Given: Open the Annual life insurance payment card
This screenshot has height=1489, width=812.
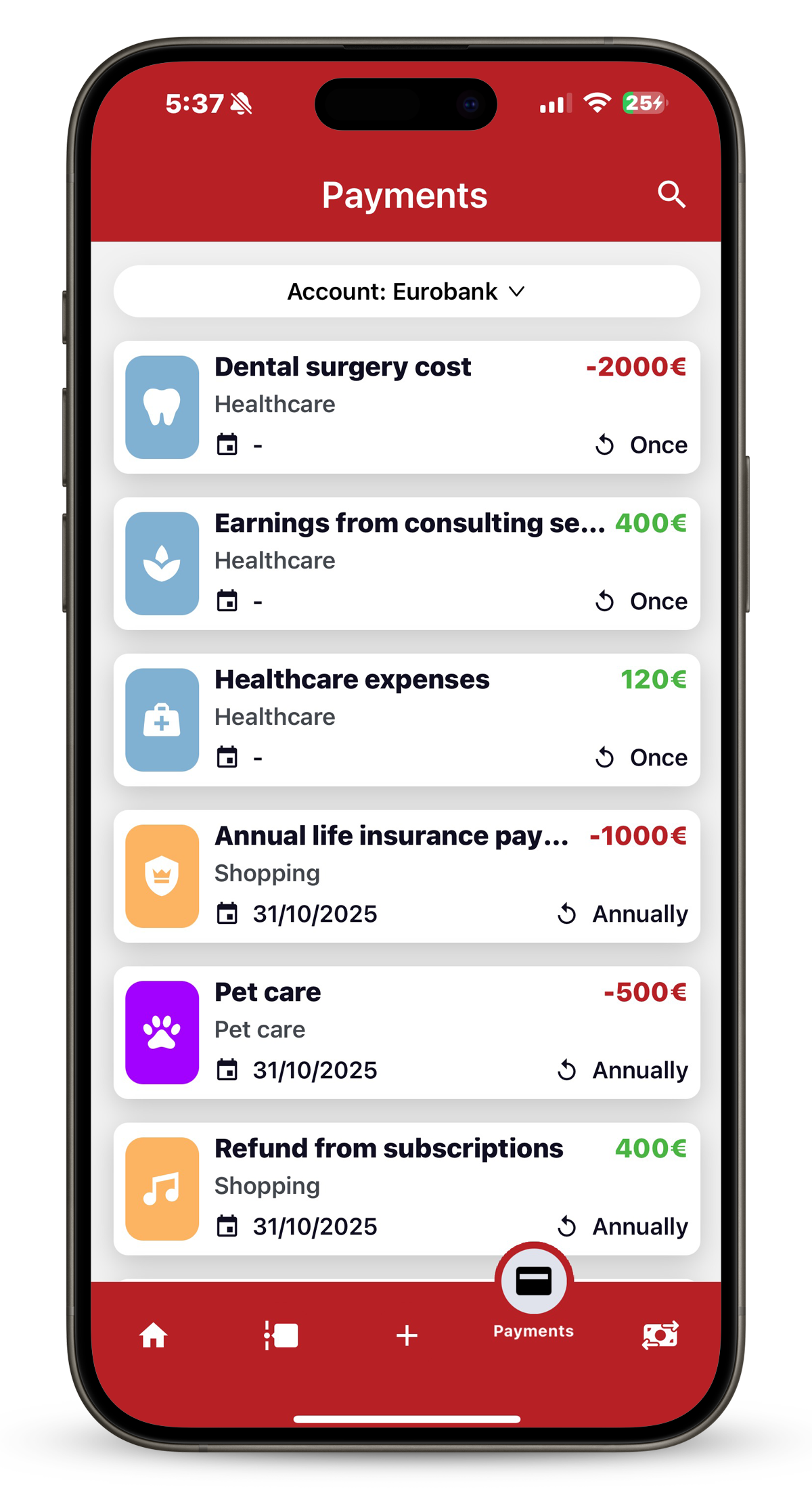Looking at the screenshot, I should click(x=407, y=876).
